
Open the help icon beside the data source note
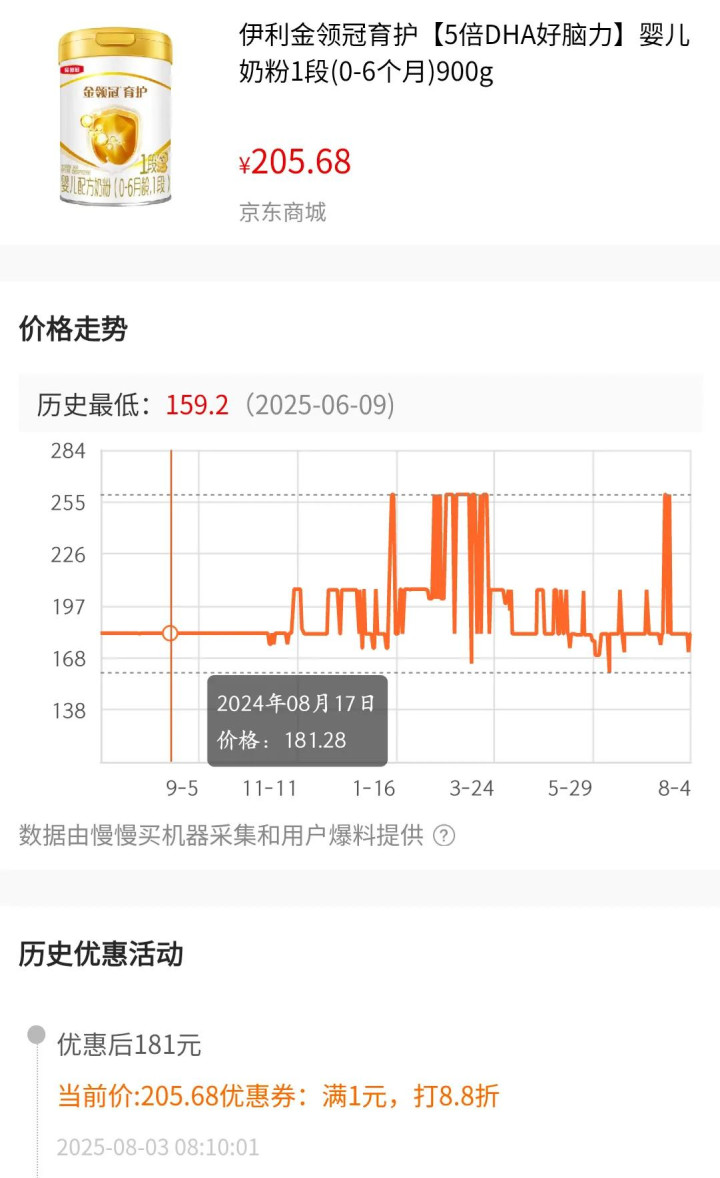(444, 835)
